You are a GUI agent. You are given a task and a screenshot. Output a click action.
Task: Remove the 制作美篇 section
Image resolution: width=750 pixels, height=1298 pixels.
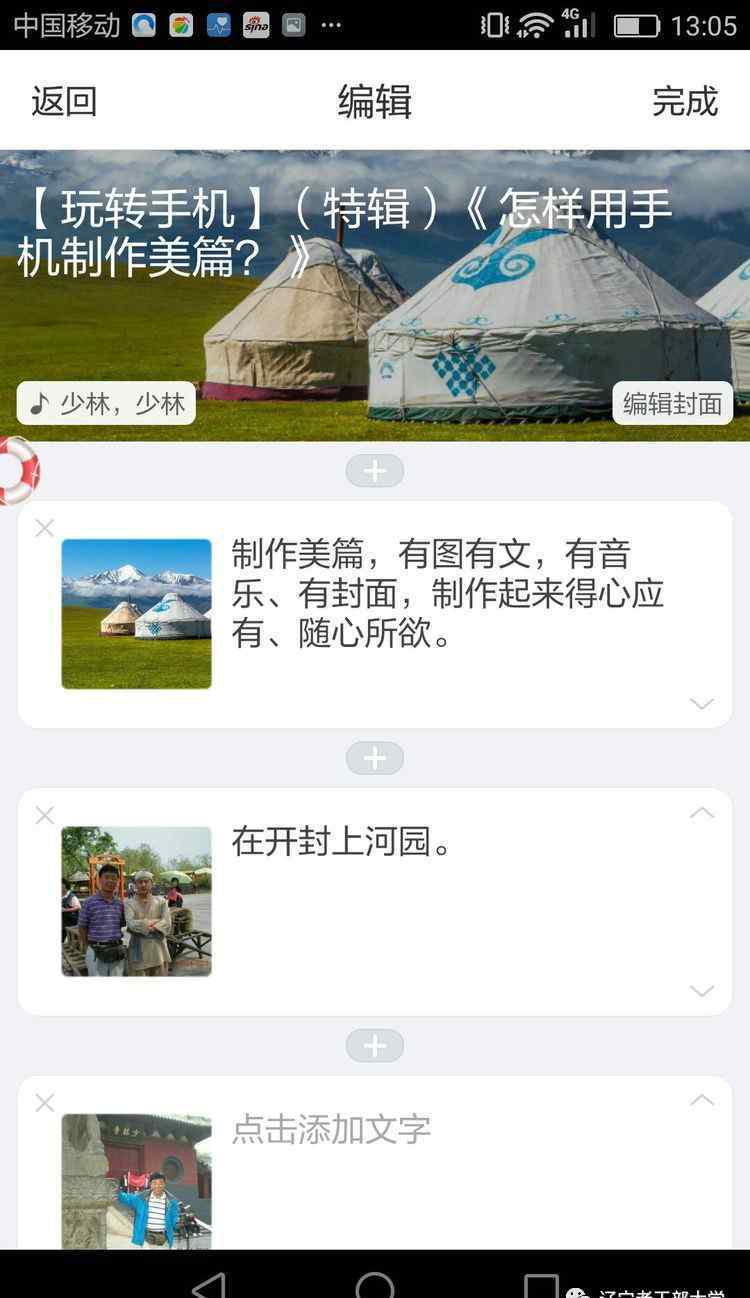coord(44,528)
